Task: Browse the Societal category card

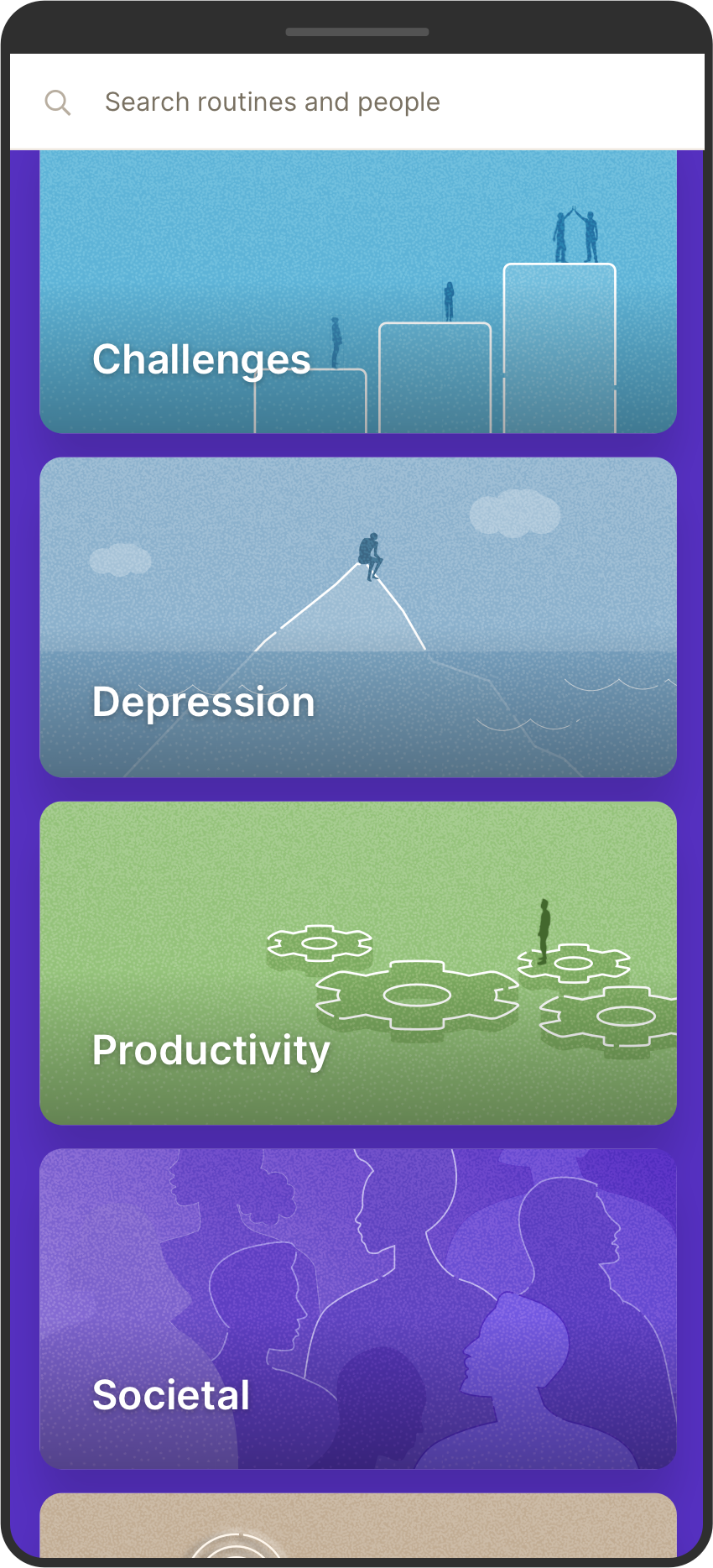Action: click(x=358, y=1309)
